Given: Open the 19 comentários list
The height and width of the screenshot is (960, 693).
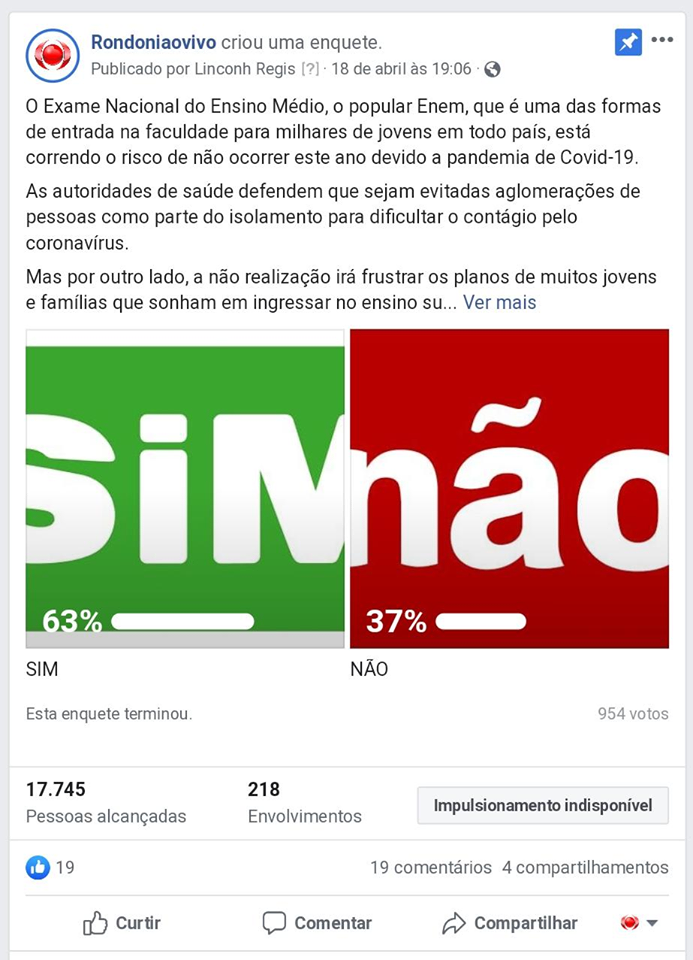Looking at the screenshot, I should pyautogui.click(x=430, y=867).
